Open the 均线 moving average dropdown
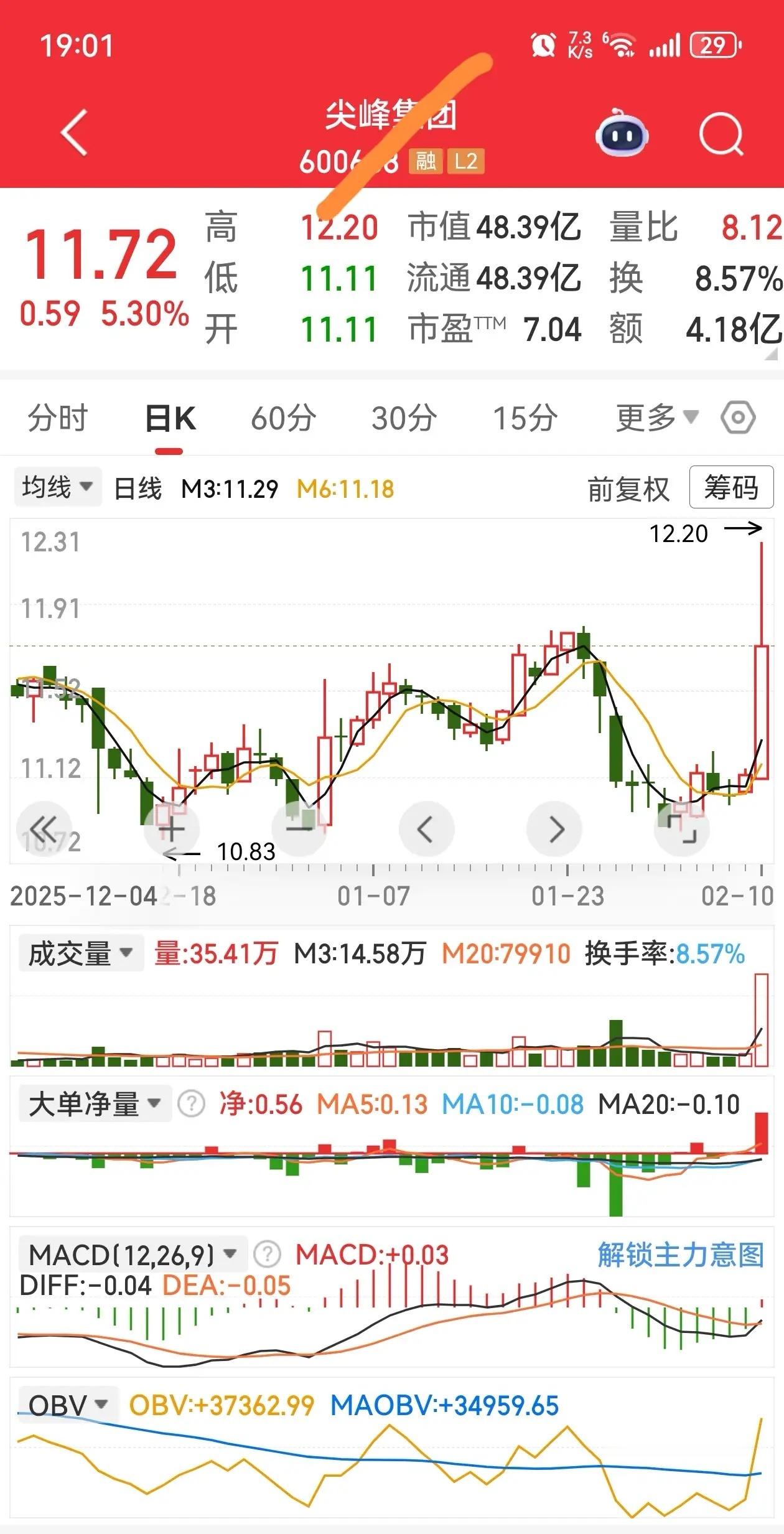This screenshot has height=1534, width=784. [56, 487]
